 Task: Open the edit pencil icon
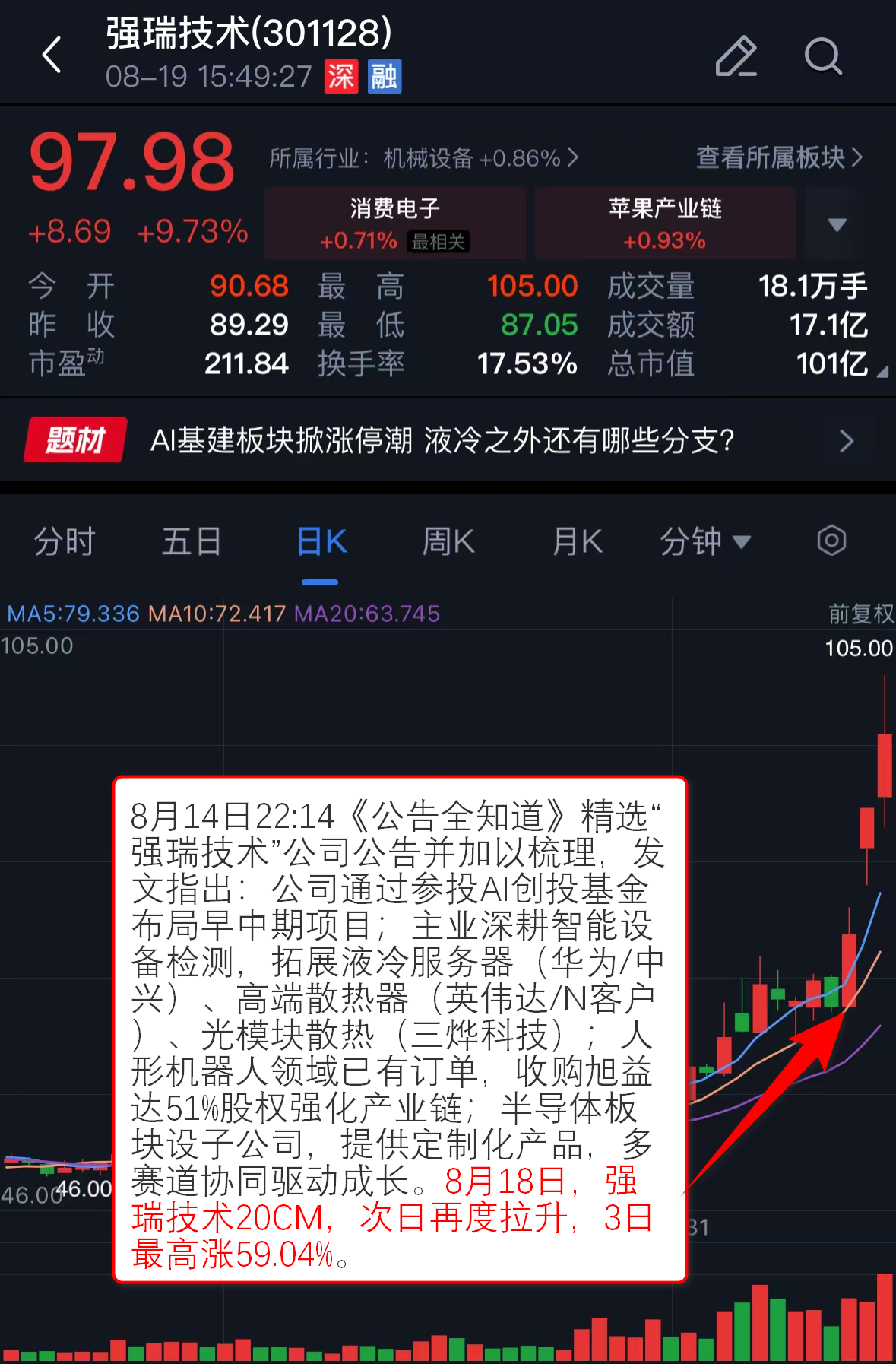736,56
